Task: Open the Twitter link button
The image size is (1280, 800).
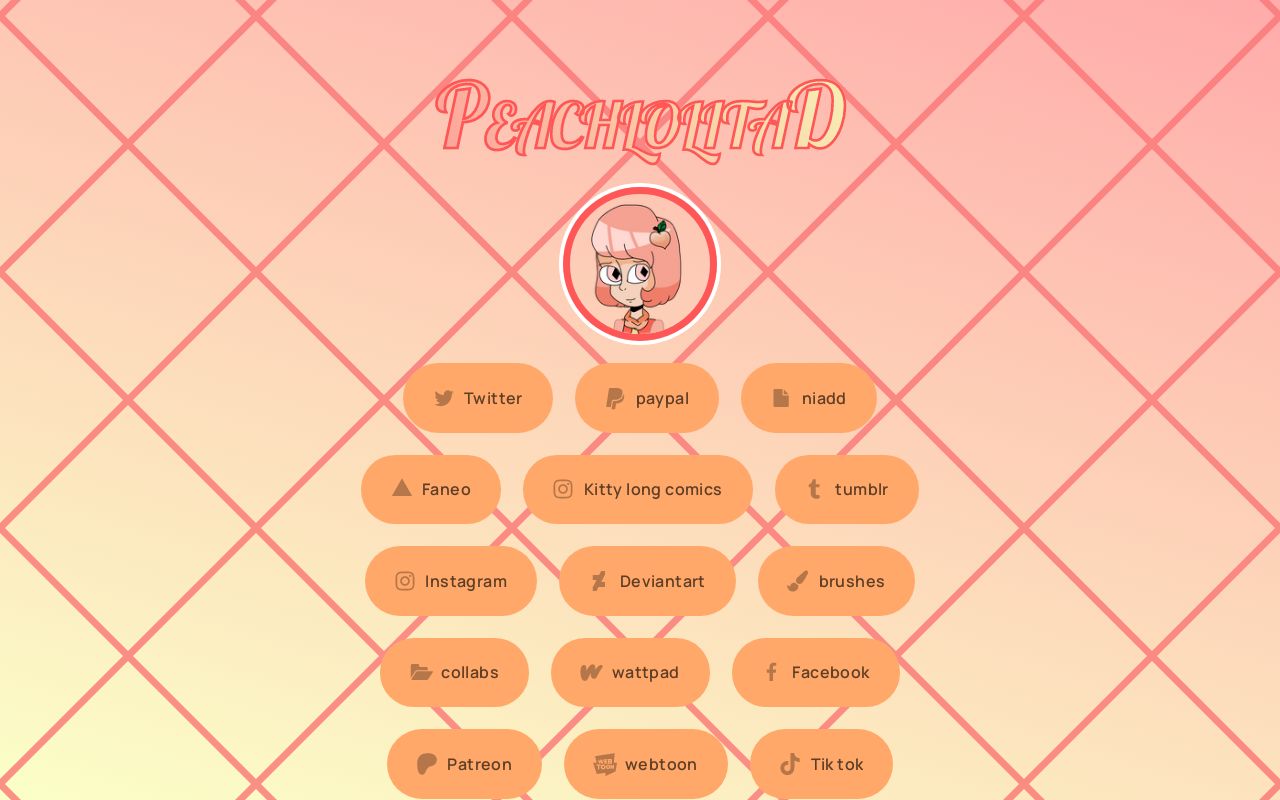Action: tap(478, 398)
